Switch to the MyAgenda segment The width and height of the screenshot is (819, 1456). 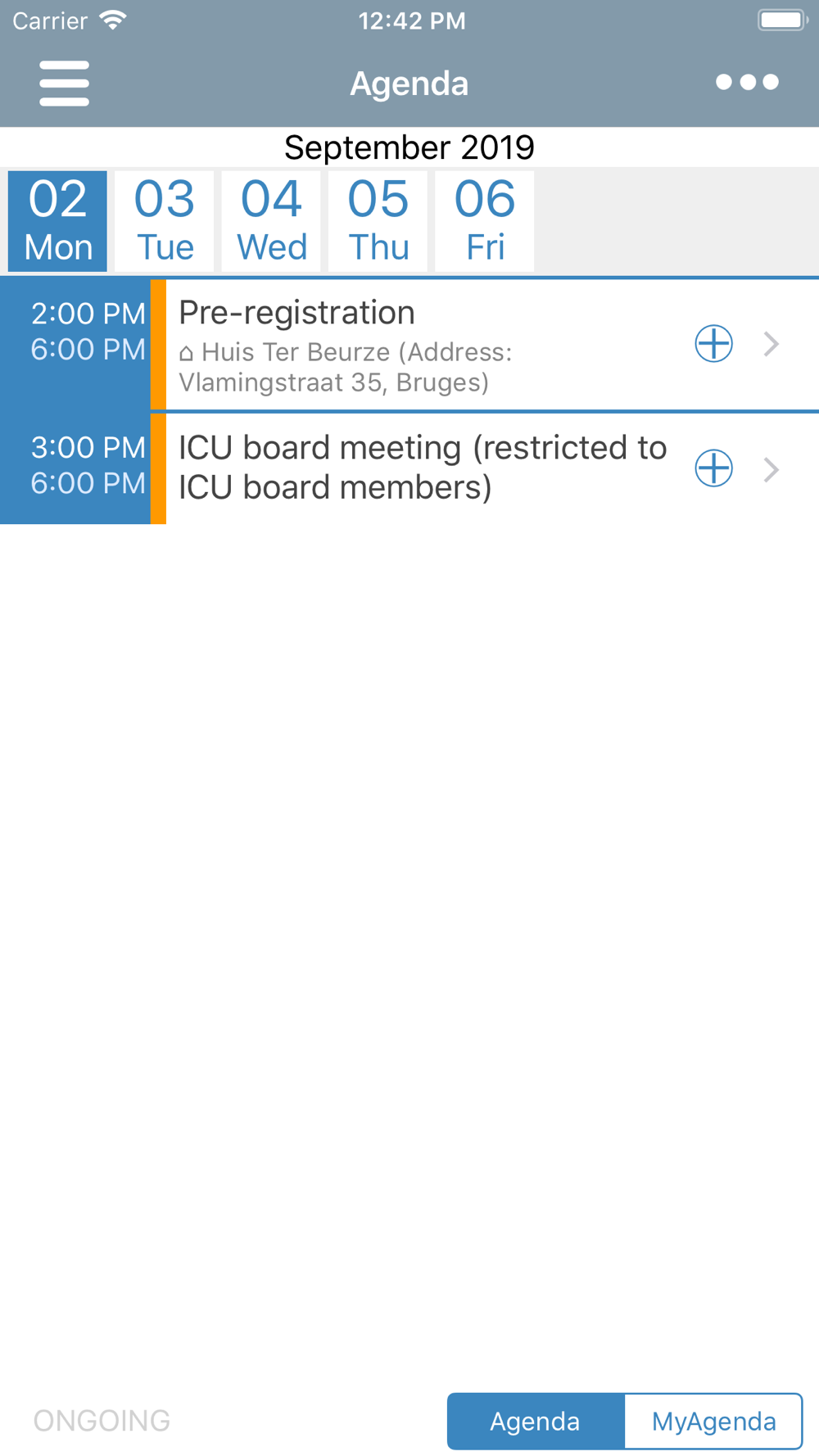[713, 1421]
